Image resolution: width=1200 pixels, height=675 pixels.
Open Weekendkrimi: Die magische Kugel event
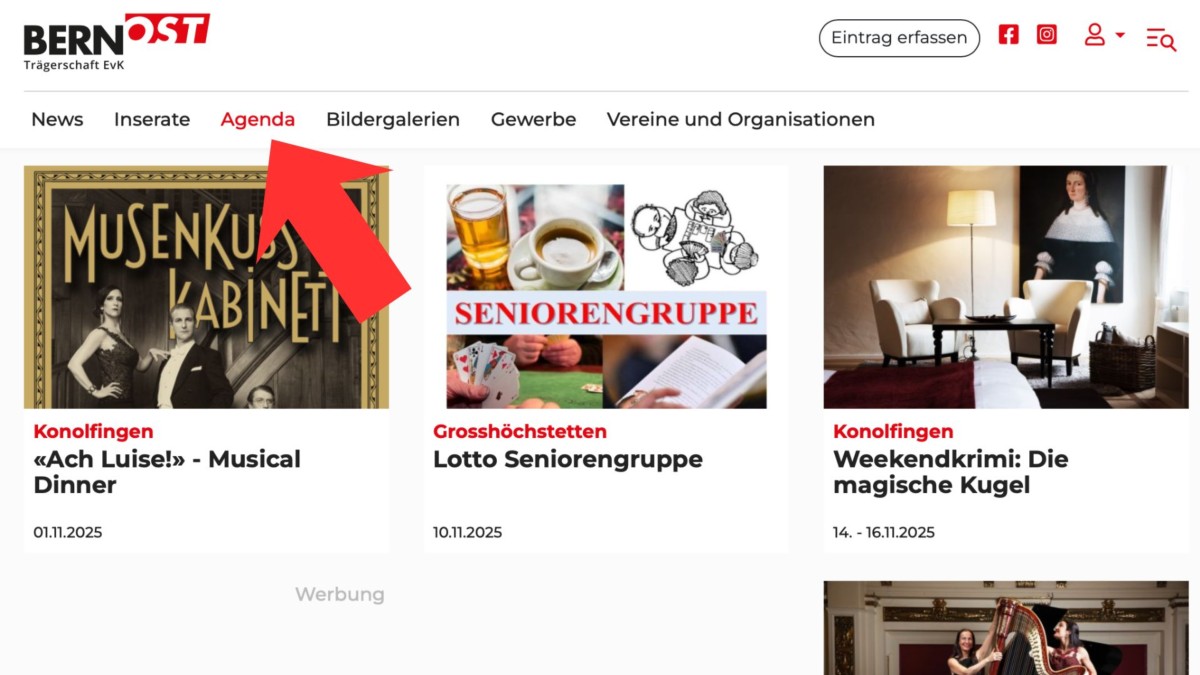[950, 472]
